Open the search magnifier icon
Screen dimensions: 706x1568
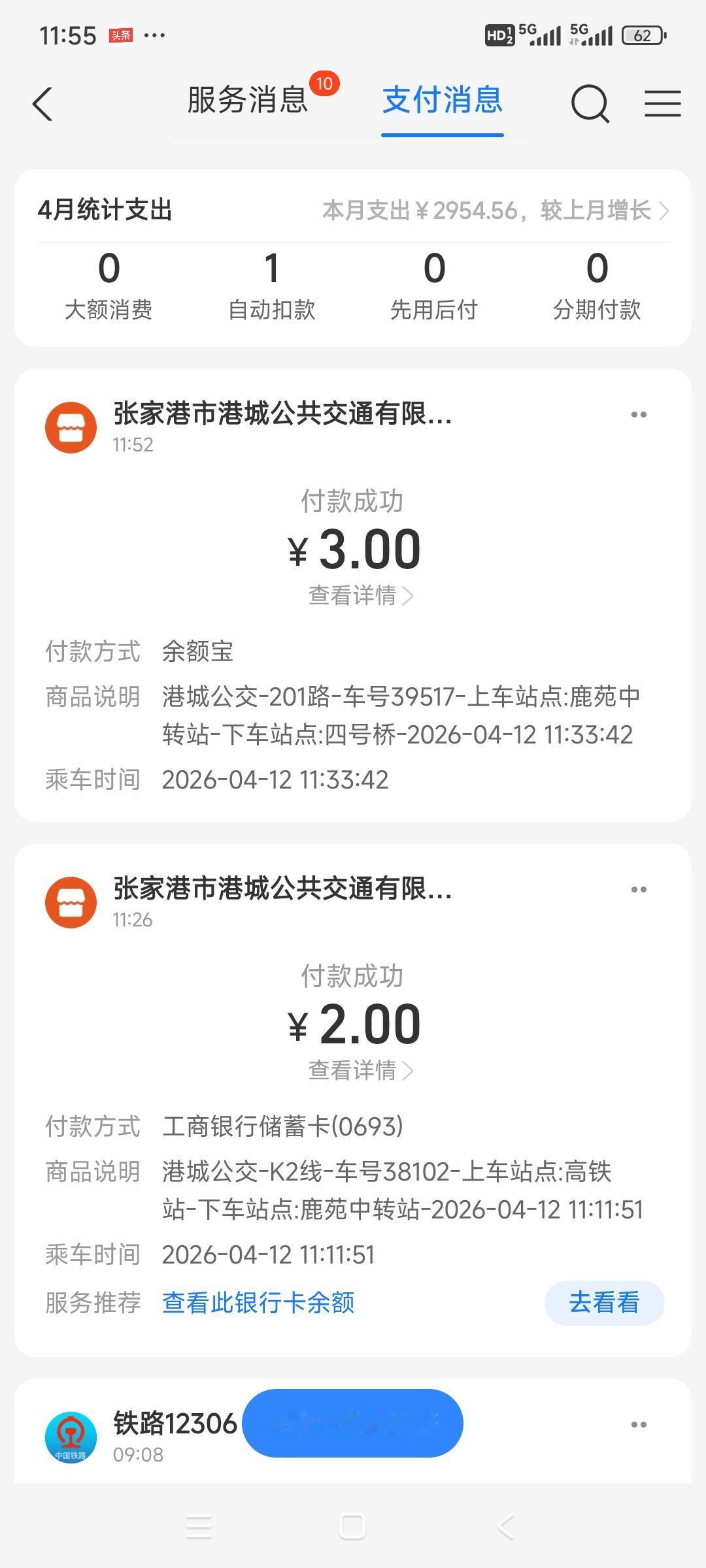pos(590,104)
